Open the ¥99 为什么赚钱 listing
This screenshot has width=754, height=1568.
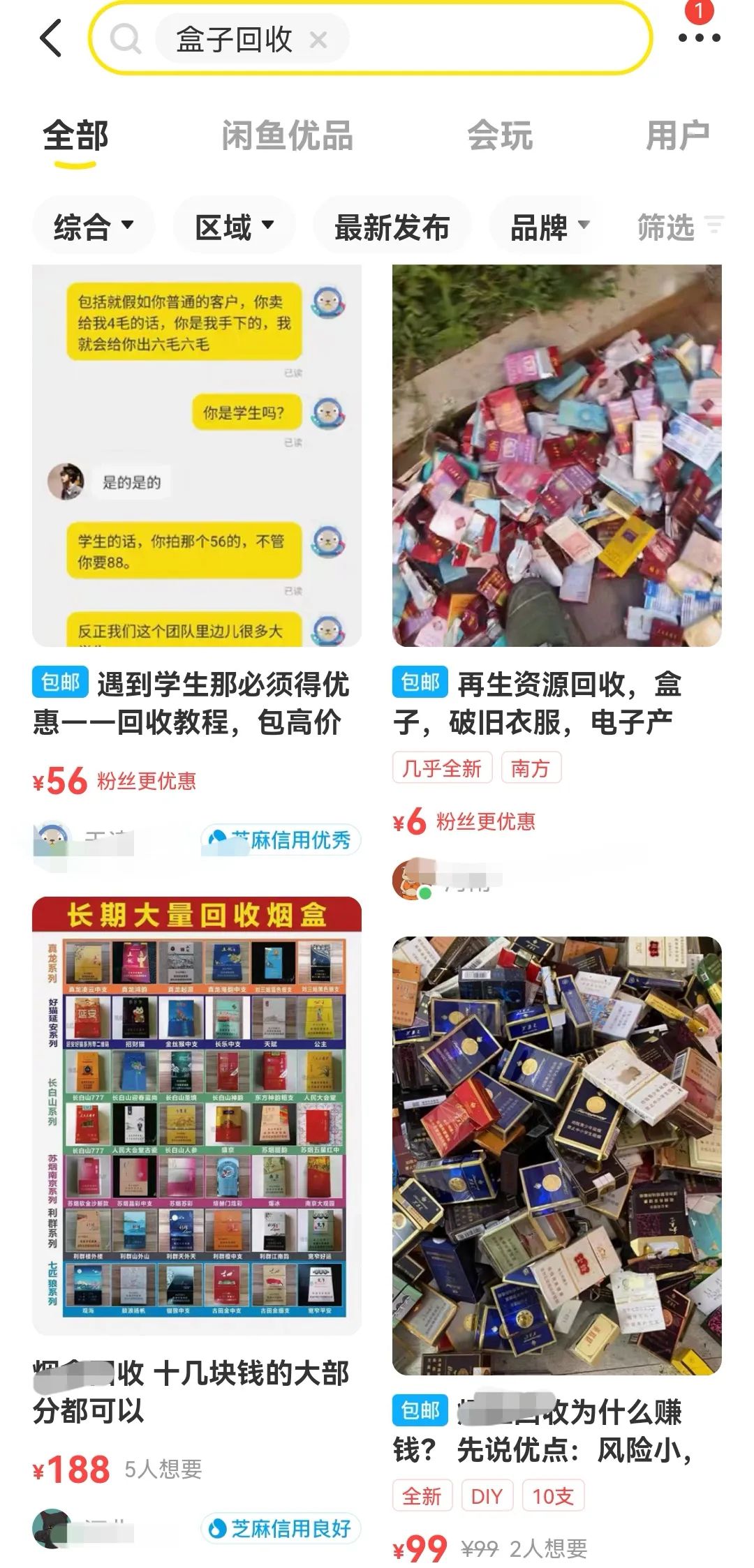tap(556, 1155)
